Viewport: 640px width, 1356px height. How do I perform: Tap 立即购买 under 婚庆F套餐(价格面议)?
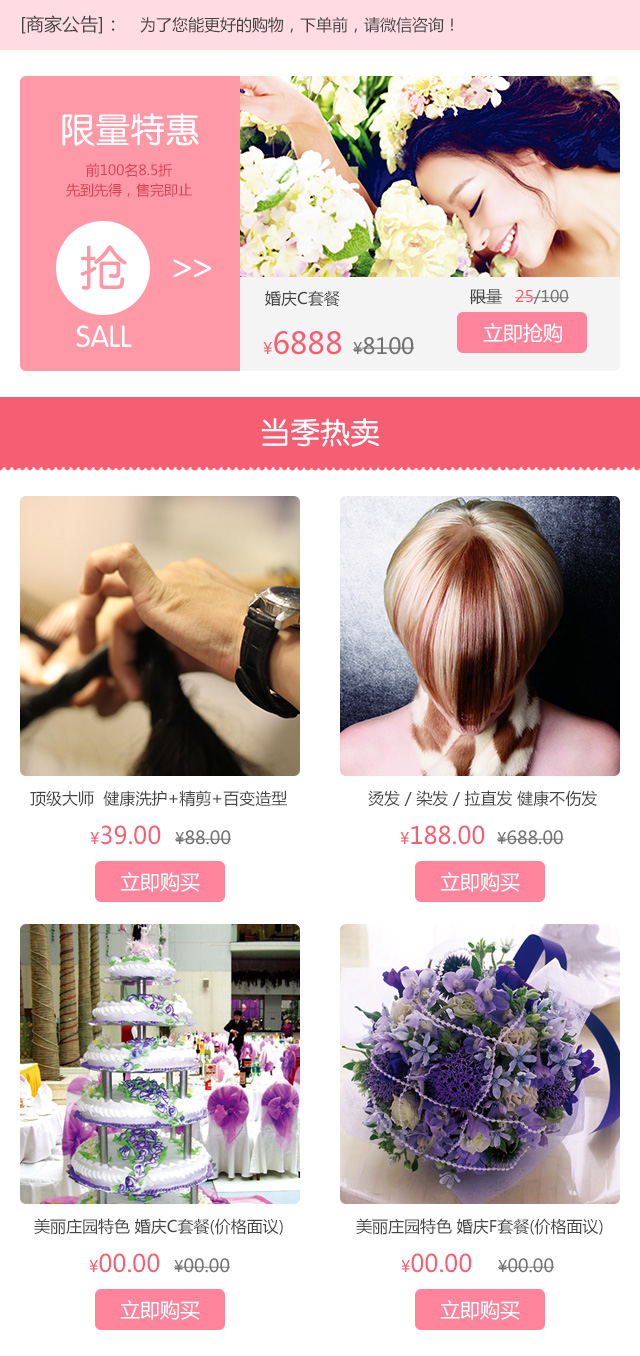[x=480, y=1310]
